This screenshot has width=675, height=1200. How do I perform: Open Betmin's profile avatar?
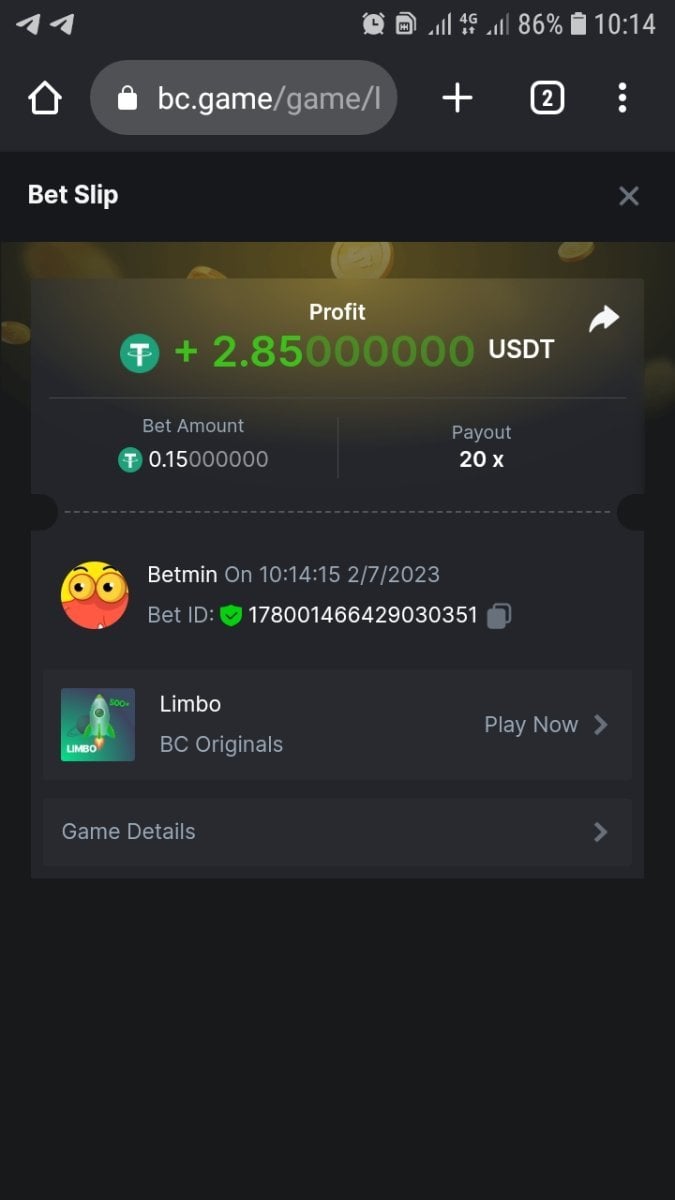click(x=95, y=595)
